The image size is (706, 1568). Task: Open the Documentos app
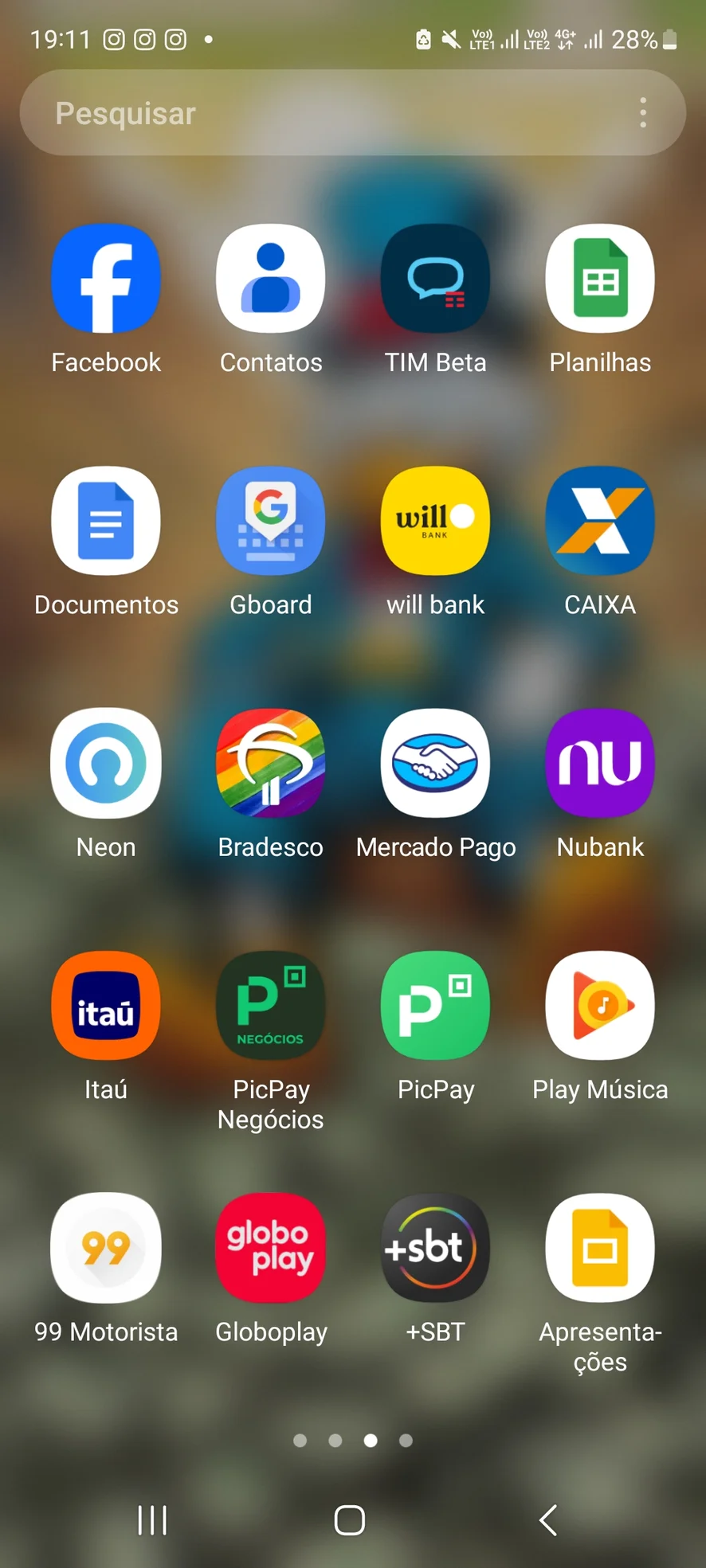[x=106, y=521]
